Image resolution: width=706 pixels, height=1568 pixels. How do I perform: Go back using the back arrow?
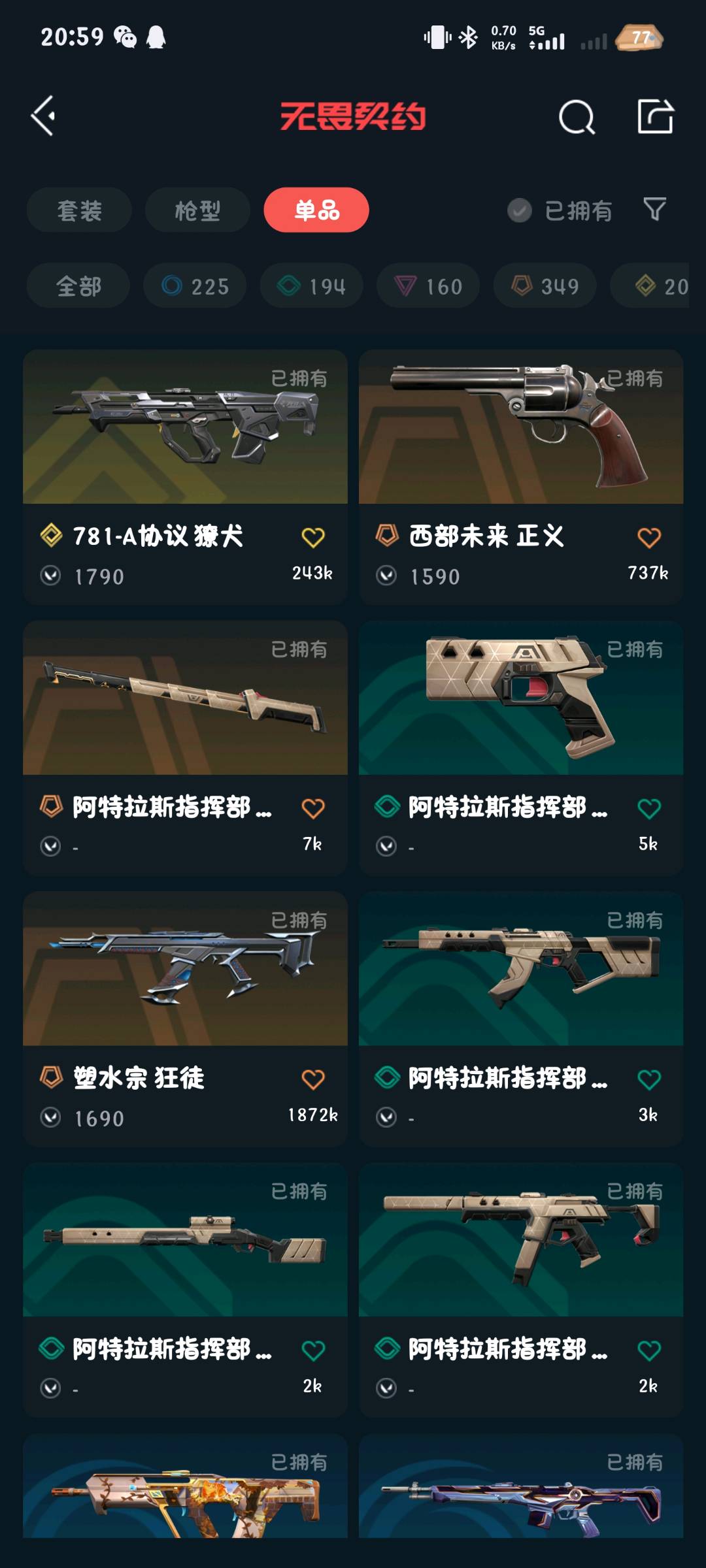[44, 116]
